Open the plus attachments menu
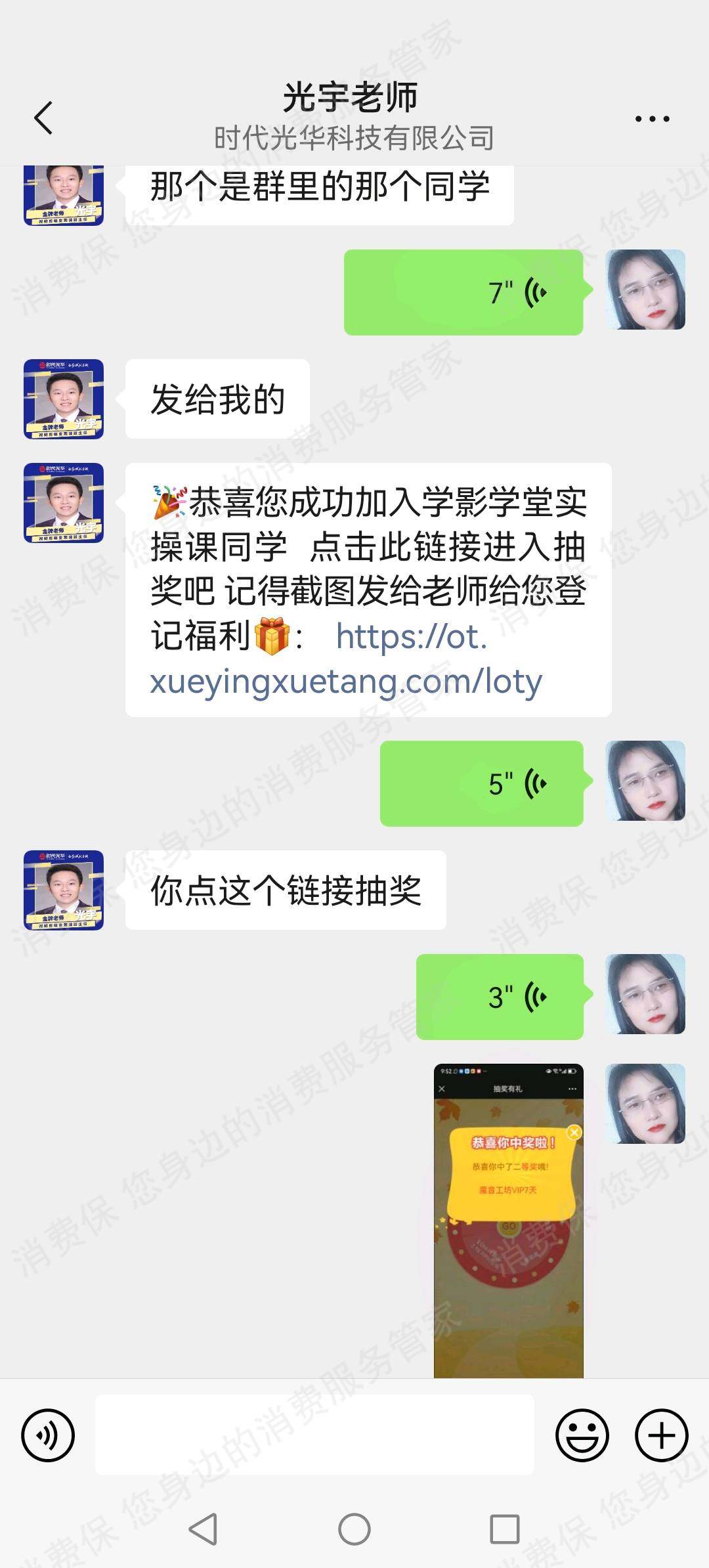Viewport: 709px width, 1568px height. 661,1435
